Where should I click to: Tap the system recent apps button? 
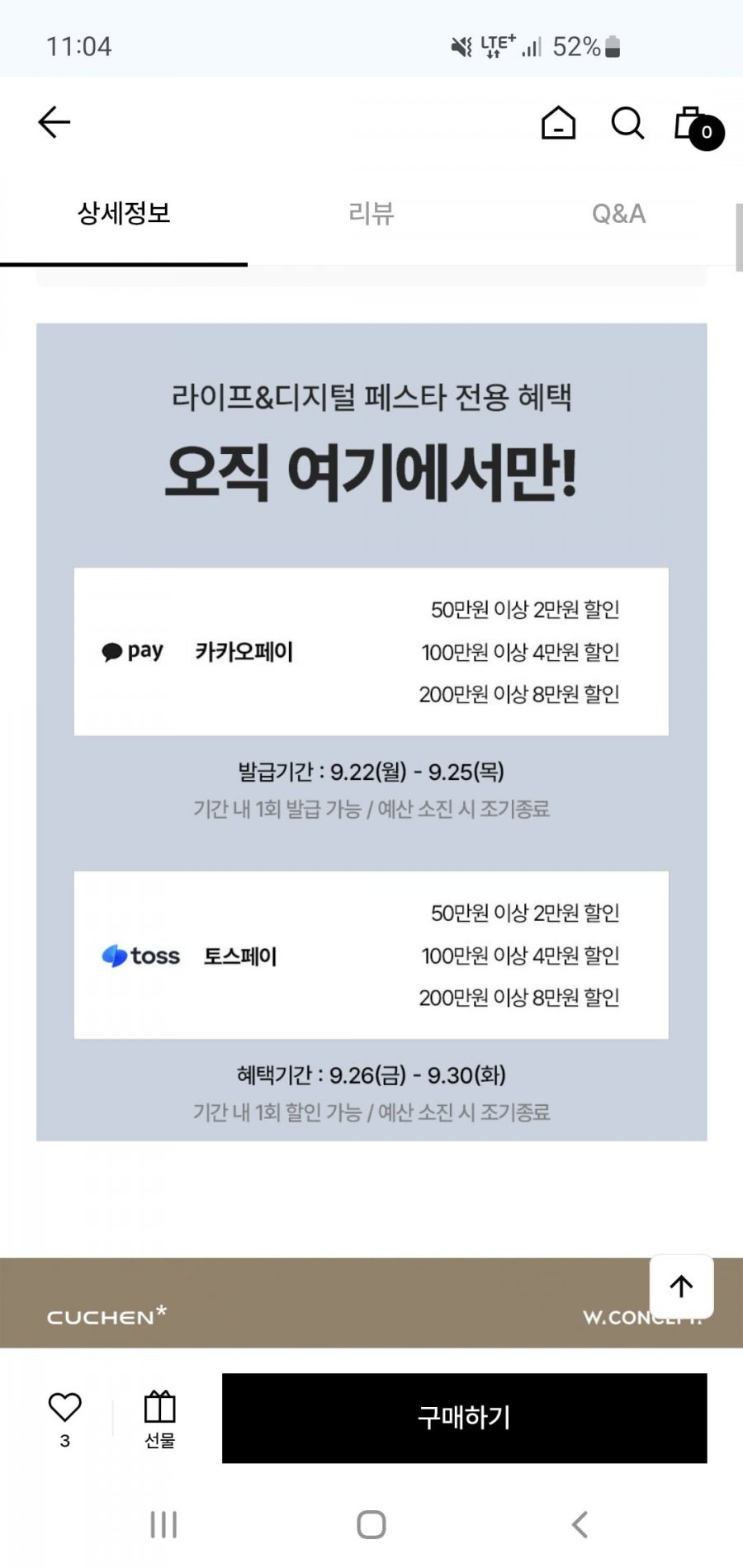coord(163,1524)
